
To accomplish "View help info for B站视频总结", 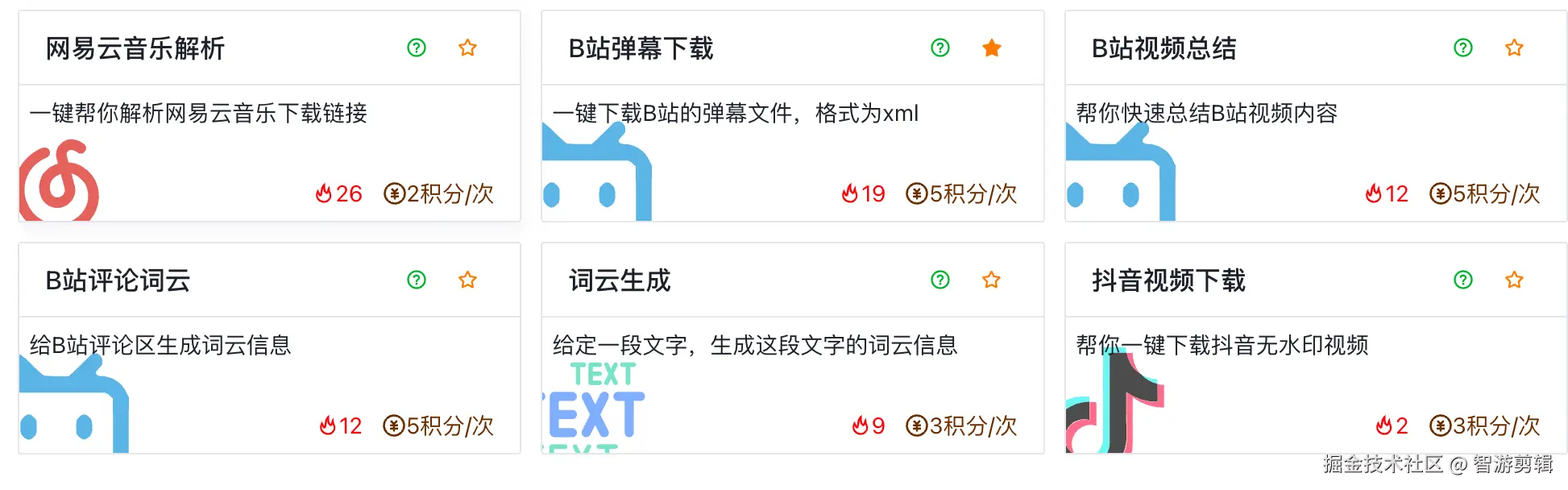I will 1463,48.
